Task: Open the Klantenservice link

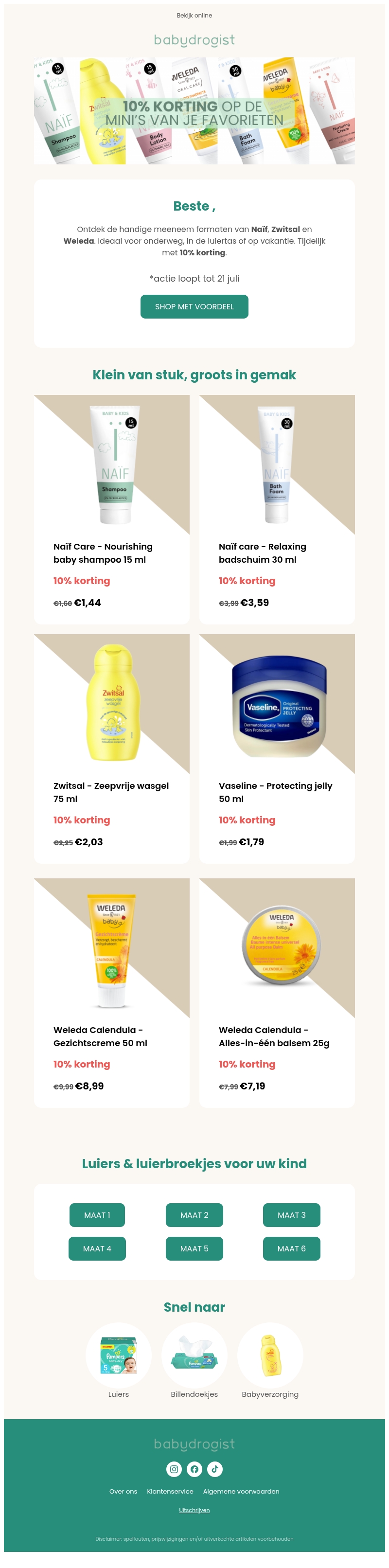Action: point(170,1491)
